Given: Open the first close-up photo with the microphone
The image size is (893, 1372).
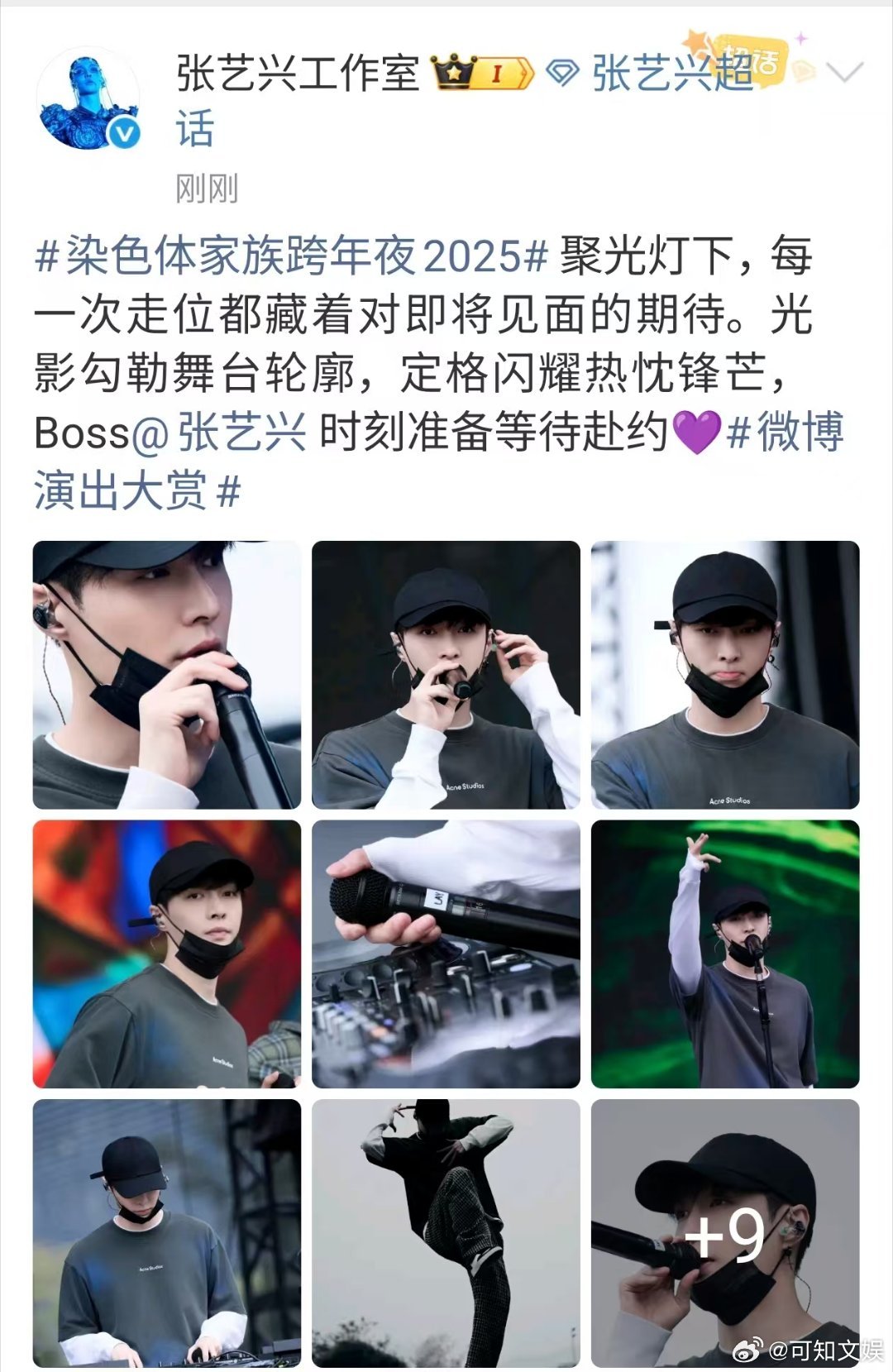Looking at the screenshot, I should (x=165, y=675).
